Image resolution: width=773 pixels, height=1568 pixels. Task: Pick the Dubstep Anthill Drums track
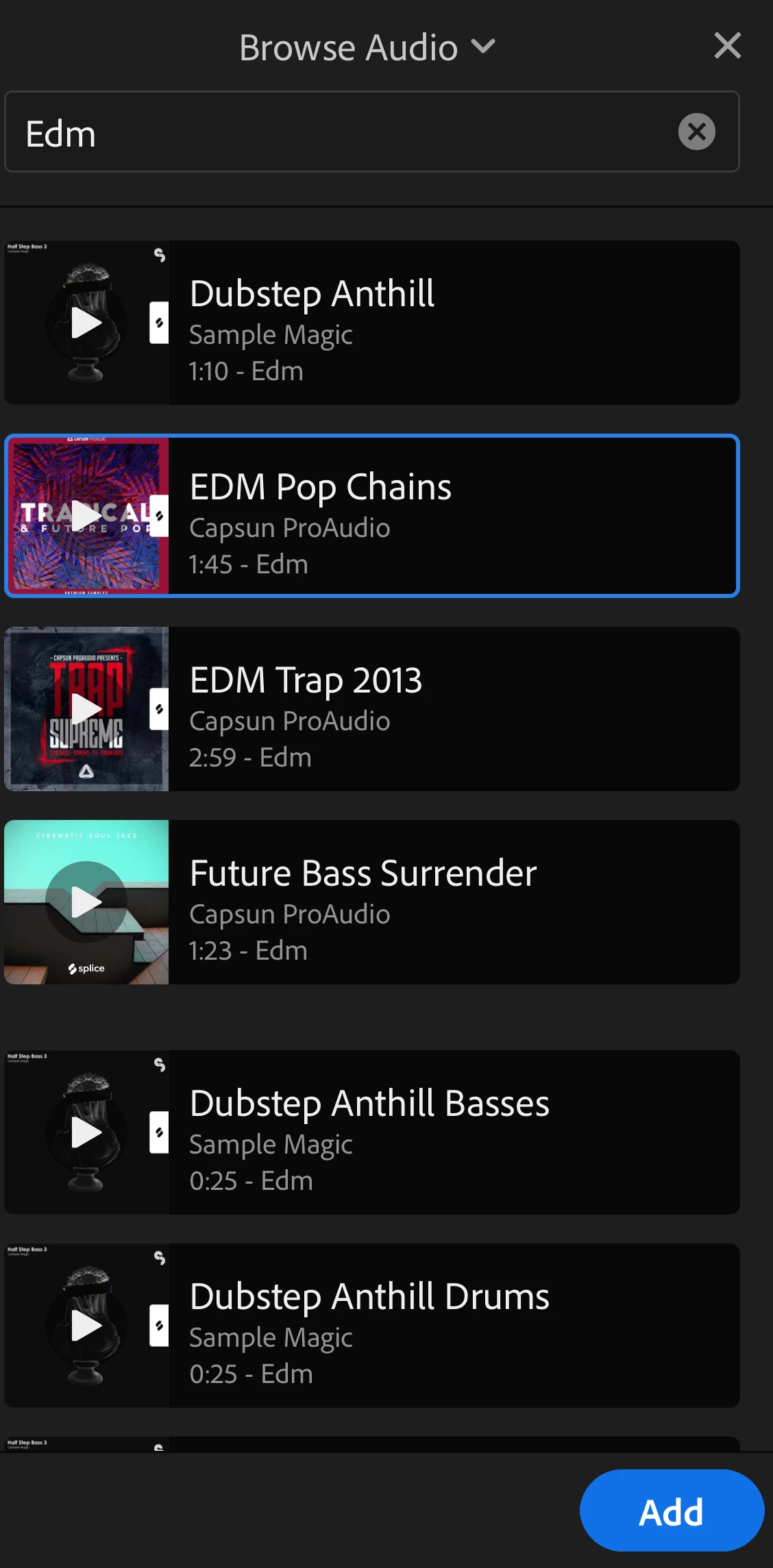click(452, 1326)
